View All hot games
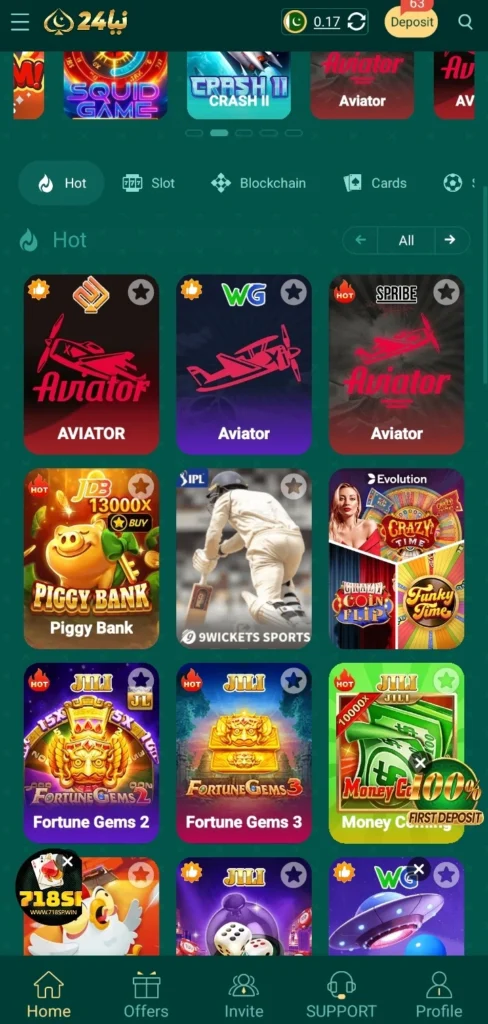 click(x=406, y=240)
